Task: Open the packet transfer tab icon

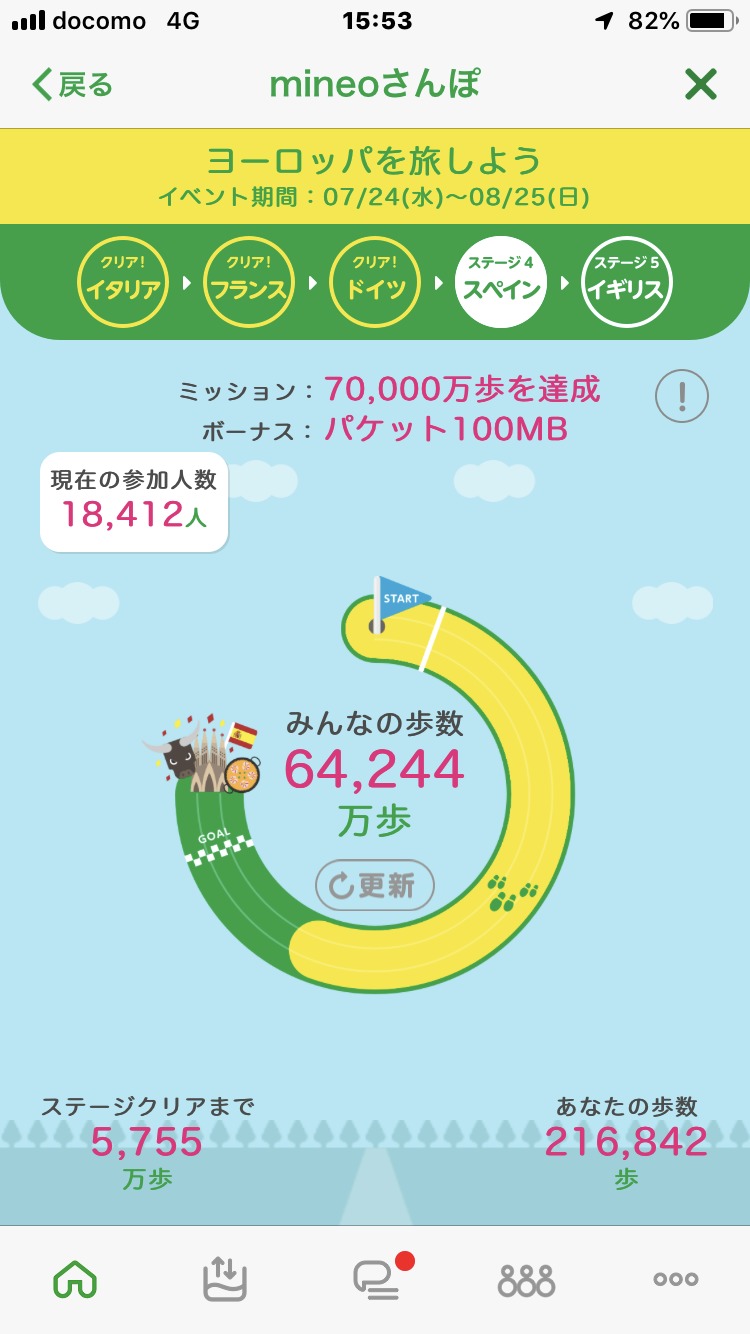Action: pos(225,1278)
